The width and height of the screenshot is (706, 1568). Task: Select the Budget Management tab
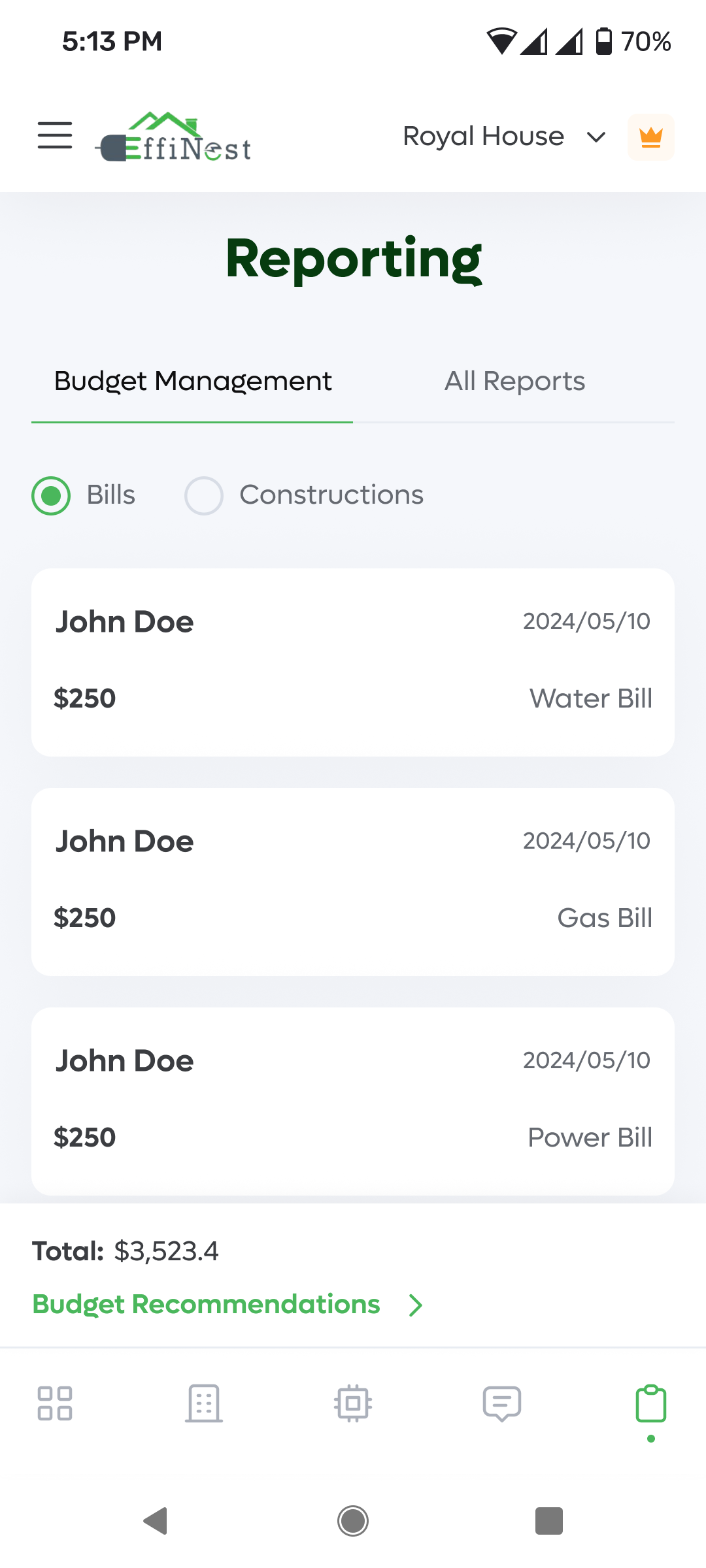(x=193, y=382)
